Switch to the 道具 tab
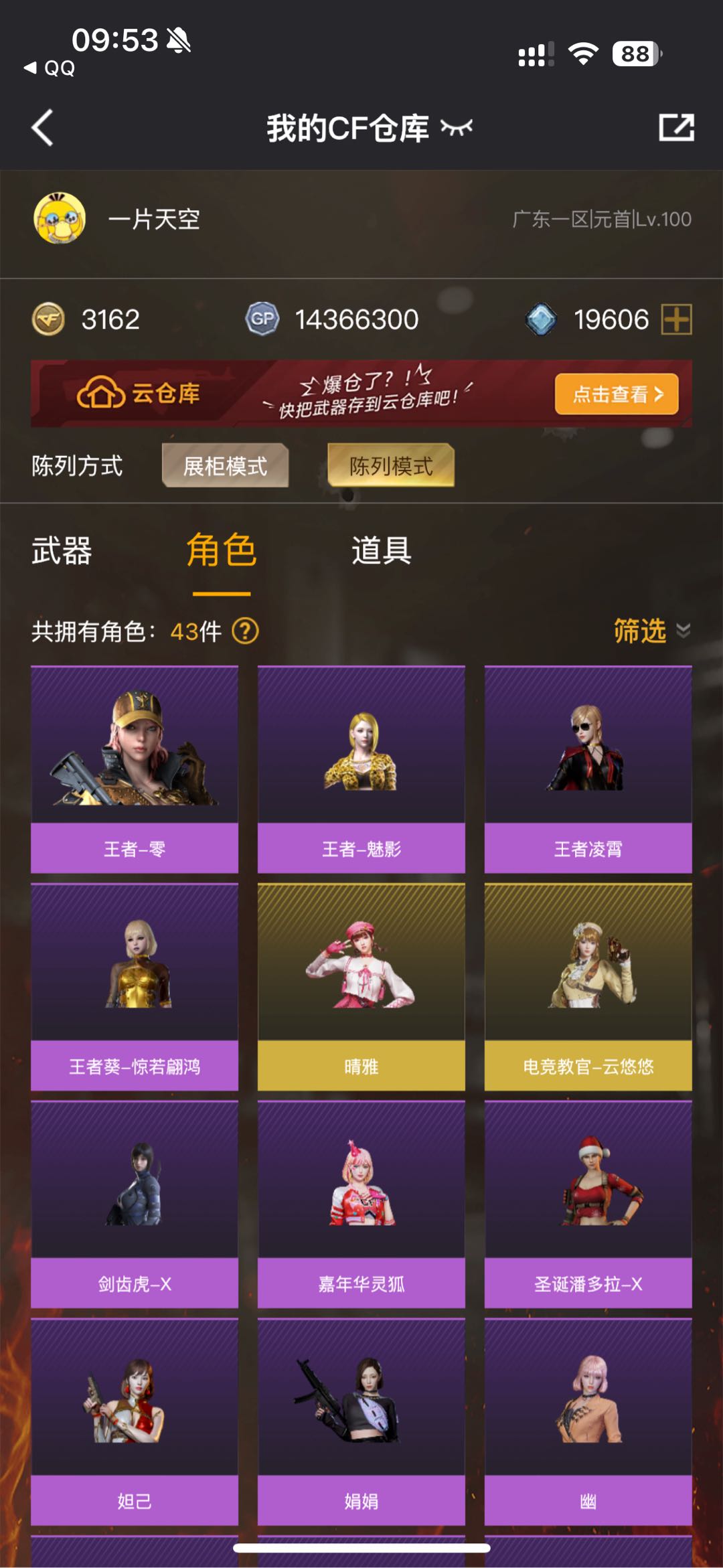 pos(382,551)
